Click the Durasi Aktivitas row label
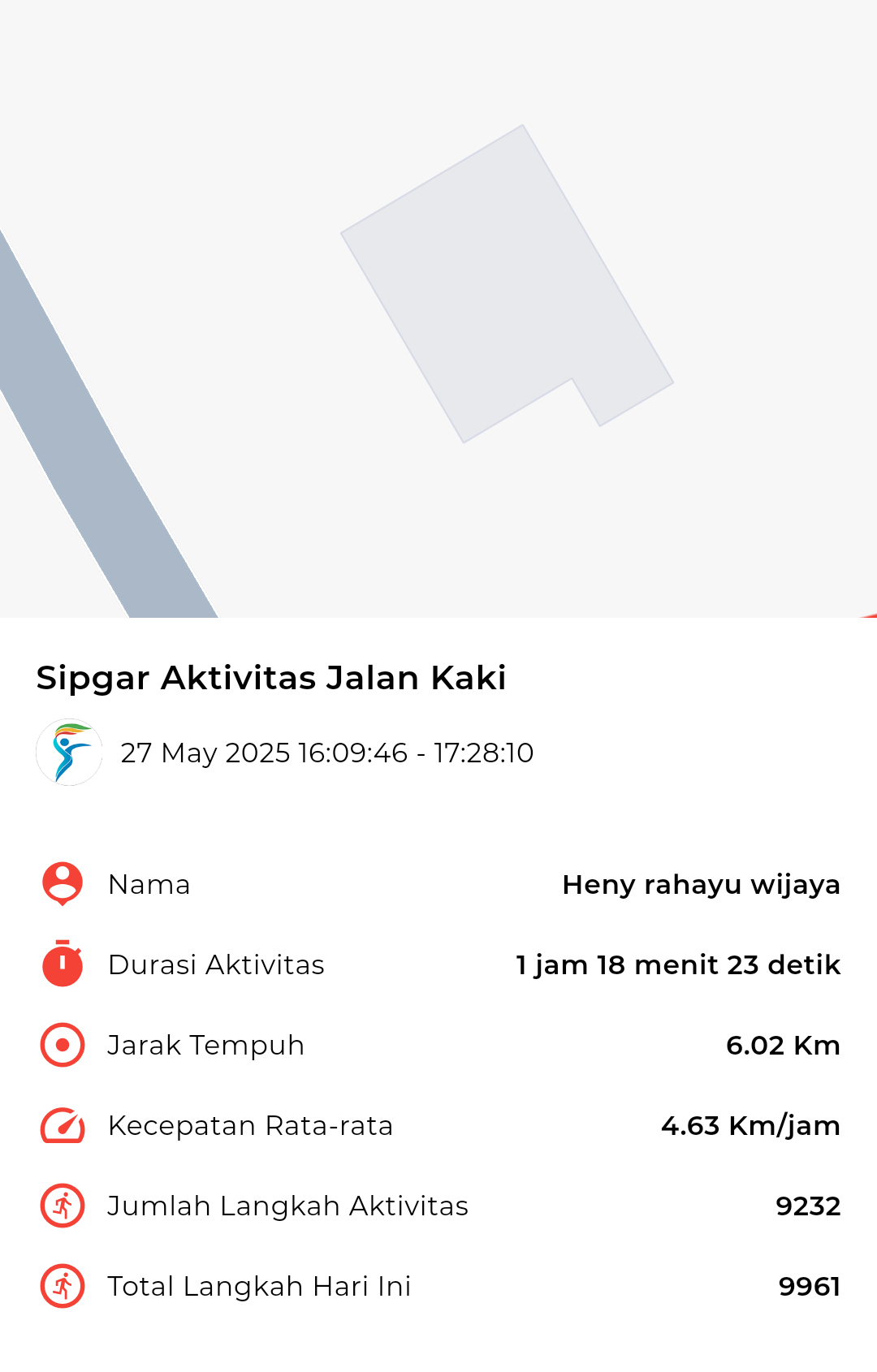Image resolution: width=877 pixels, height=1372 pixels. pos(217,965)
